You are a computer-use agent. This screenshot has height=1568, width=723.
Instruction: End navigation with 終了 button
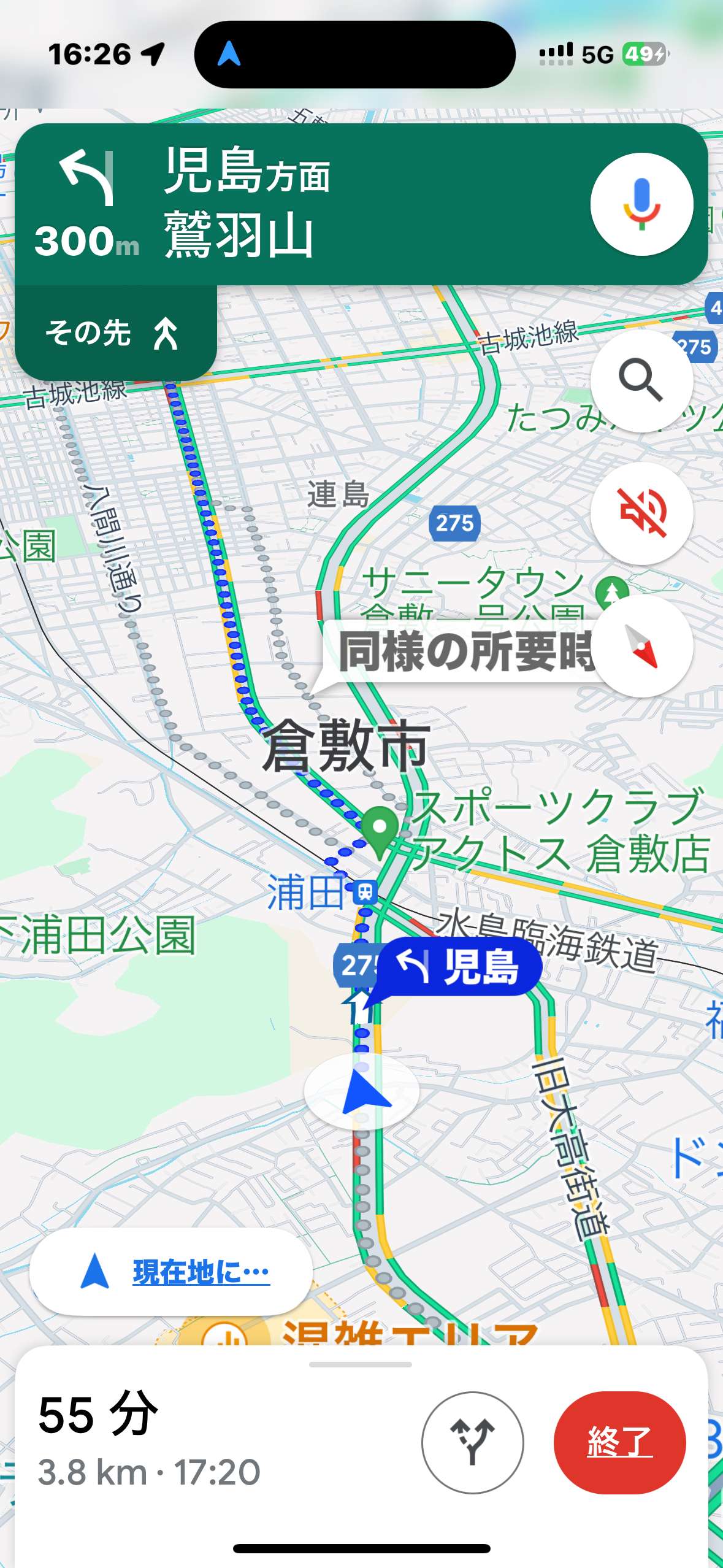[619, 1442]
